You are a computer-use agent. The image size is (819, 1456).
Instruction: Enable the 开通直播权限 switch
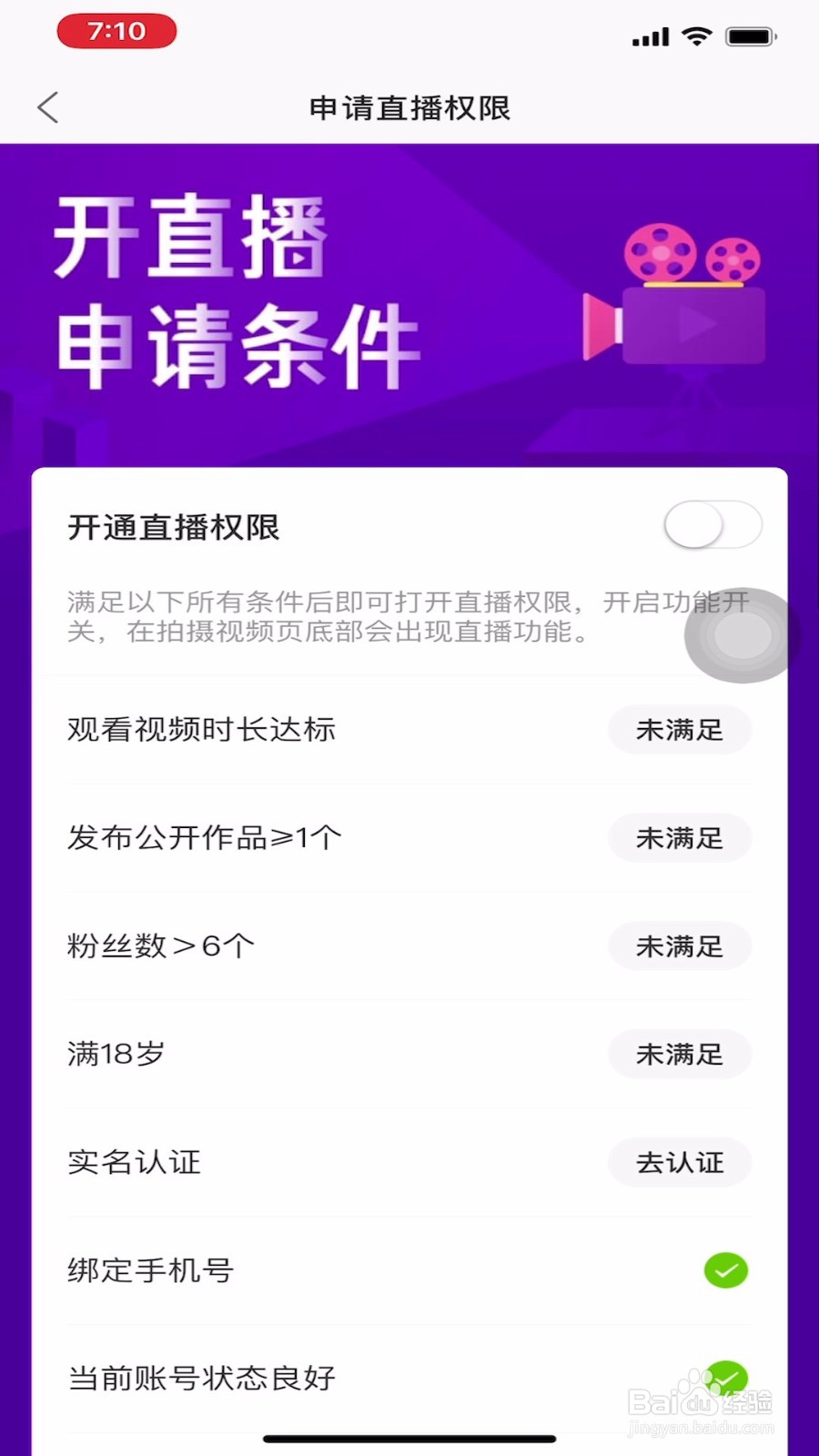713,525
